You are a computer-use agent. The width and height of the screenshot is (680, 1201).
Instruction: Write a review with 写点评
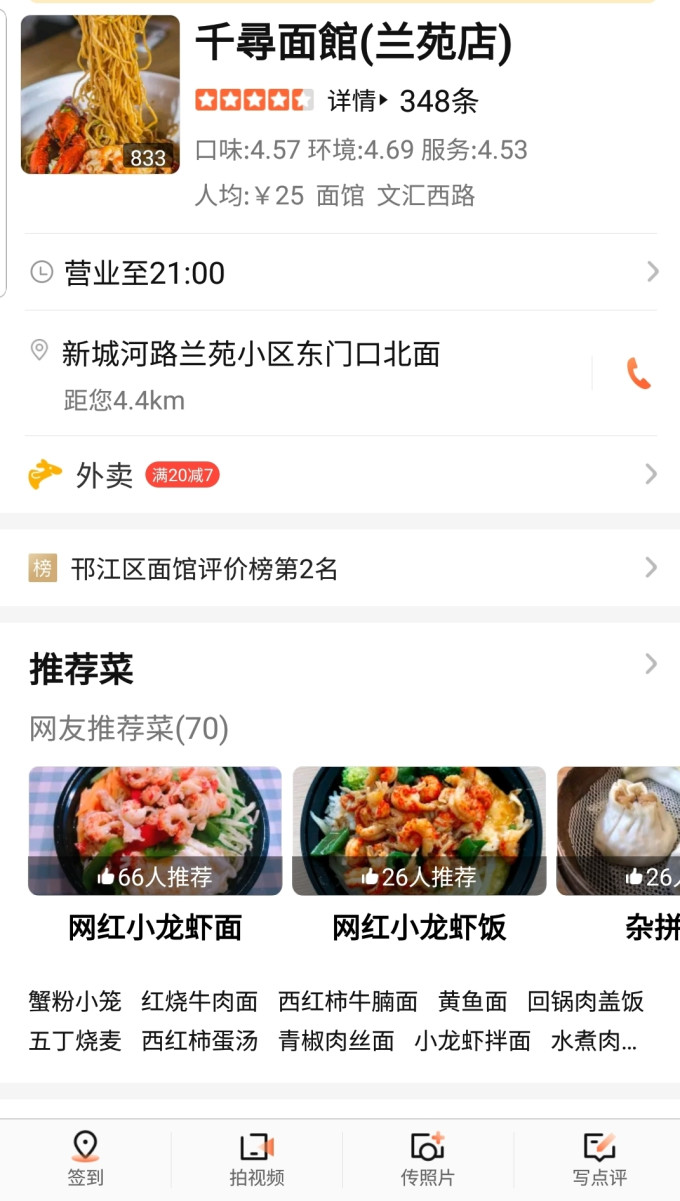tap(599, 1160)
